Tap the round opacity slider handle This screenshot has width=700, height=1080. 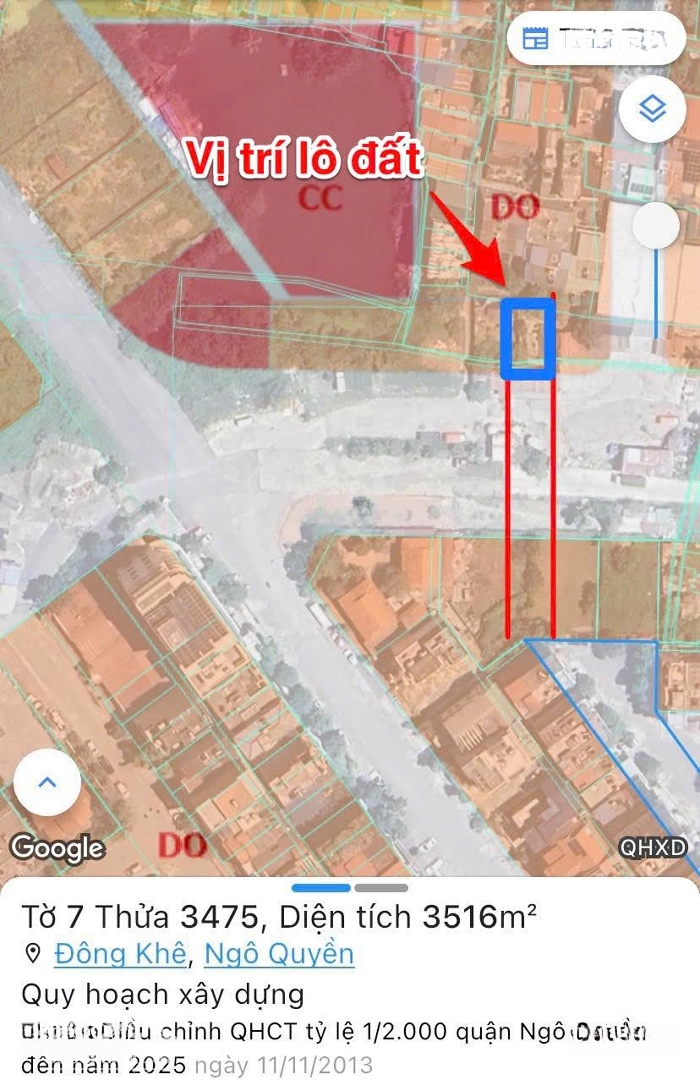[656, 225]
